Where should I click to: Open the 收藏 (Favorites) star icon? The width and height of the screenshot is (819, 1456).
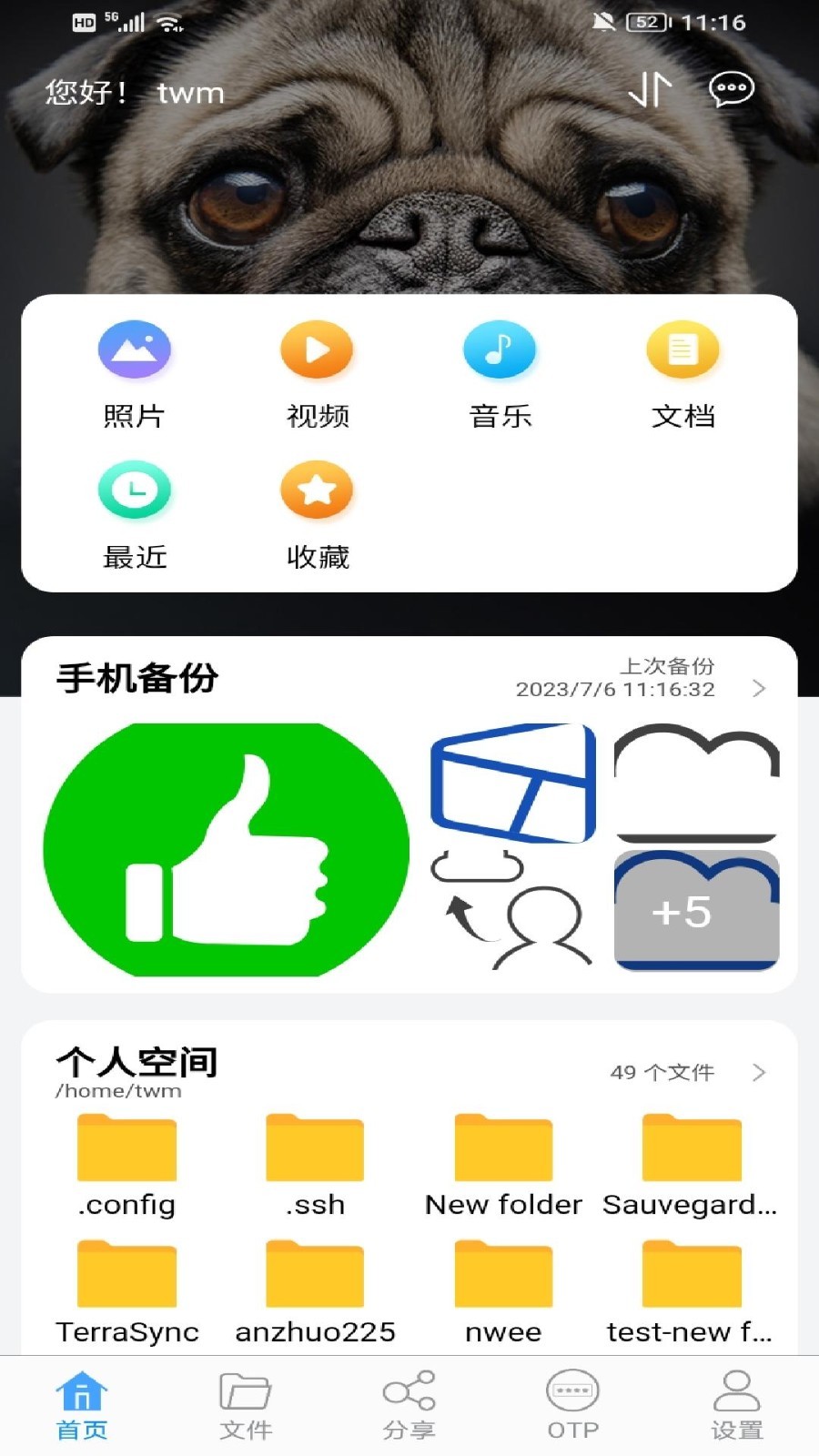[317, 490]
